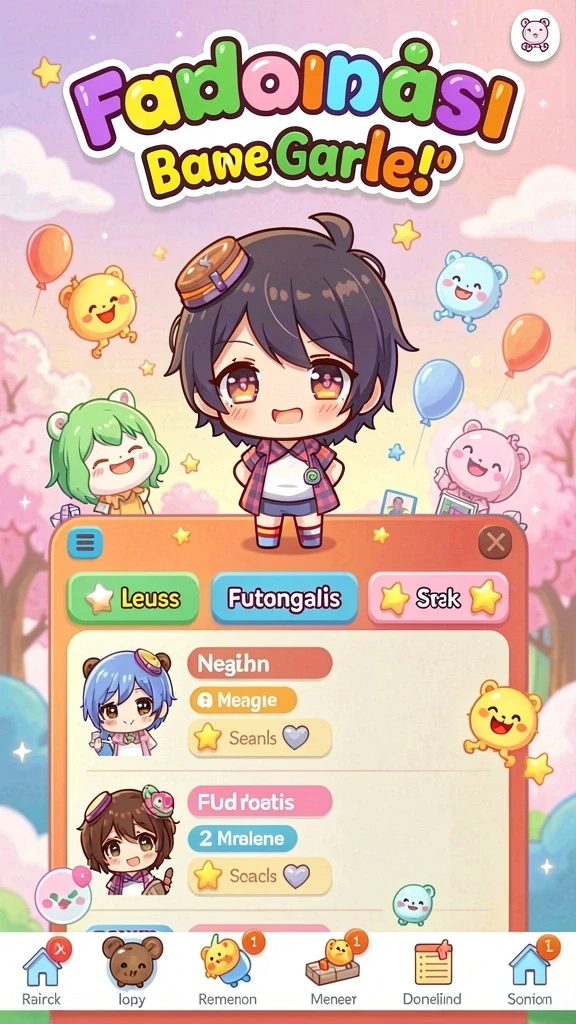Close the character panel

(495, 541)
